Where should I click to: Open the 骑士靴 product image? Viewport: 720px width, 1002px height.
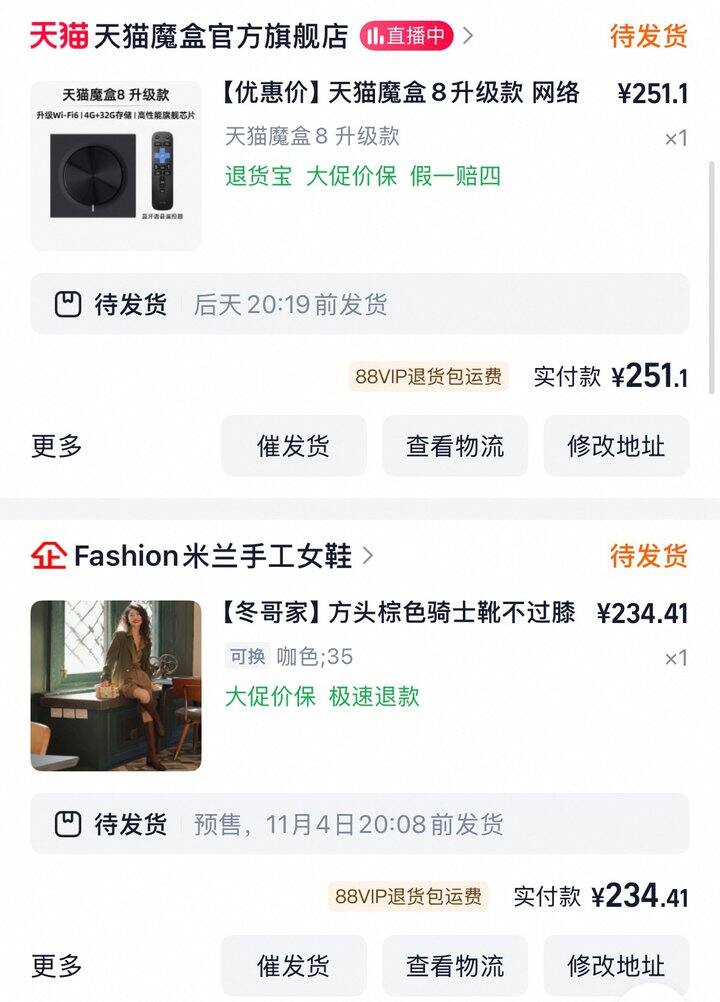click(x=116, y=686)
